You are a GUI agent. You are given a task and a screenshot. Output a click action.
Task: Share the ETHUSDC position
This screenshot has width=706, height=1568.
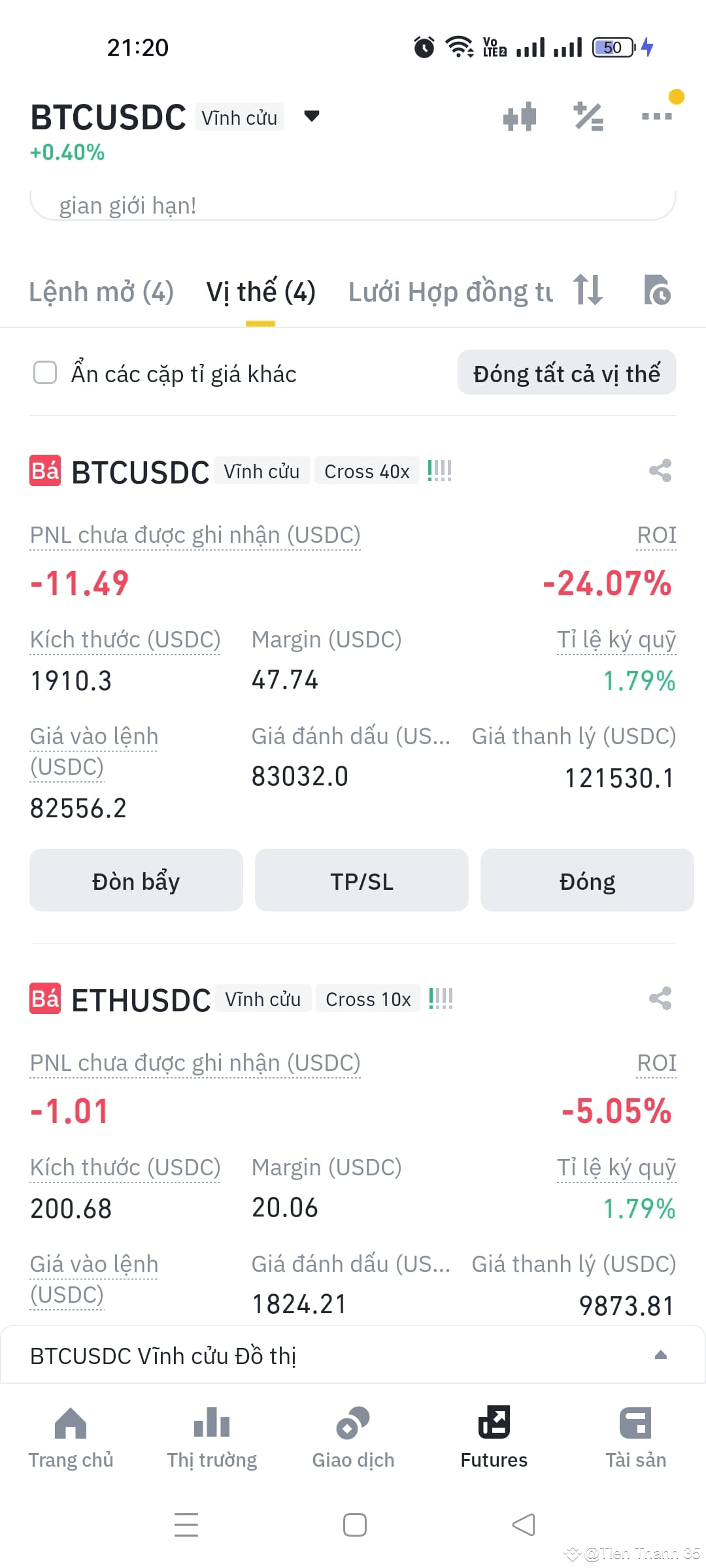pyautogui.click(x=660, y=998)
